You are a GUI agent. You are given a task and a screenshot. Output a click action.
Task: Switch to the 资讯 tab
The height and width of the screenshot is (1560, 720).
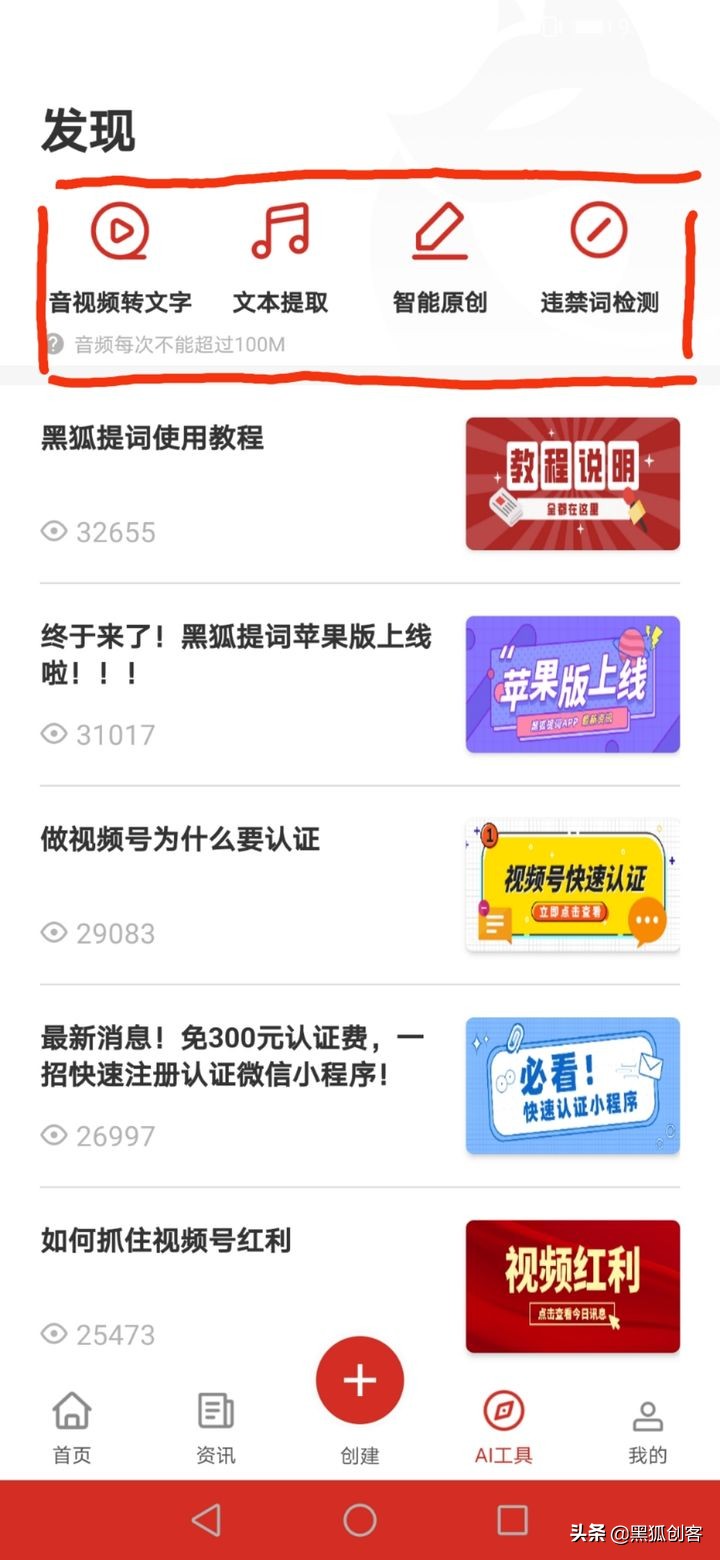(216, 1412)
